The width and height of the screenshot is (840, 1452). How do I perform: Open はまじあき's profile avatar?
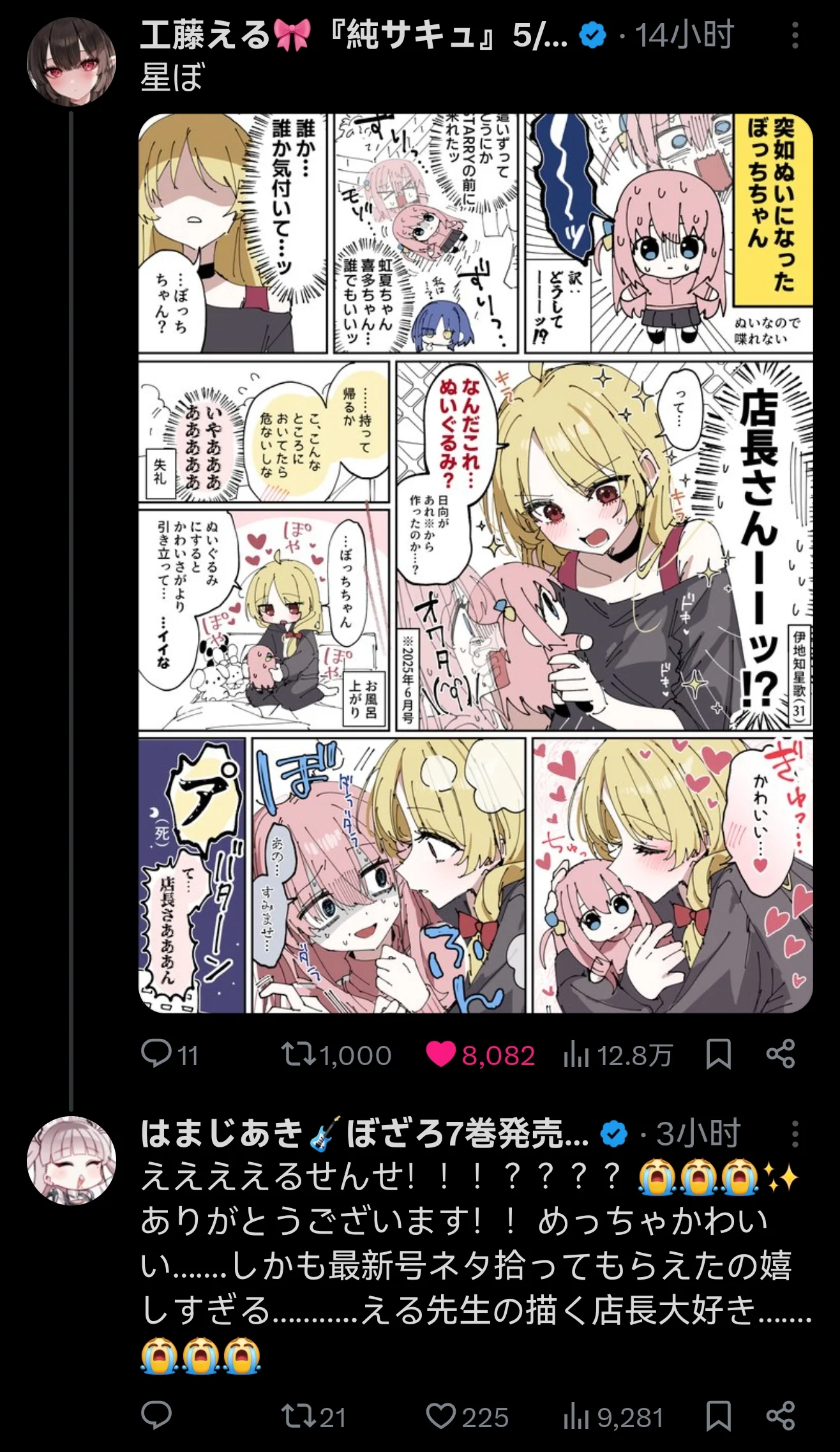[x=71, y=1160]
